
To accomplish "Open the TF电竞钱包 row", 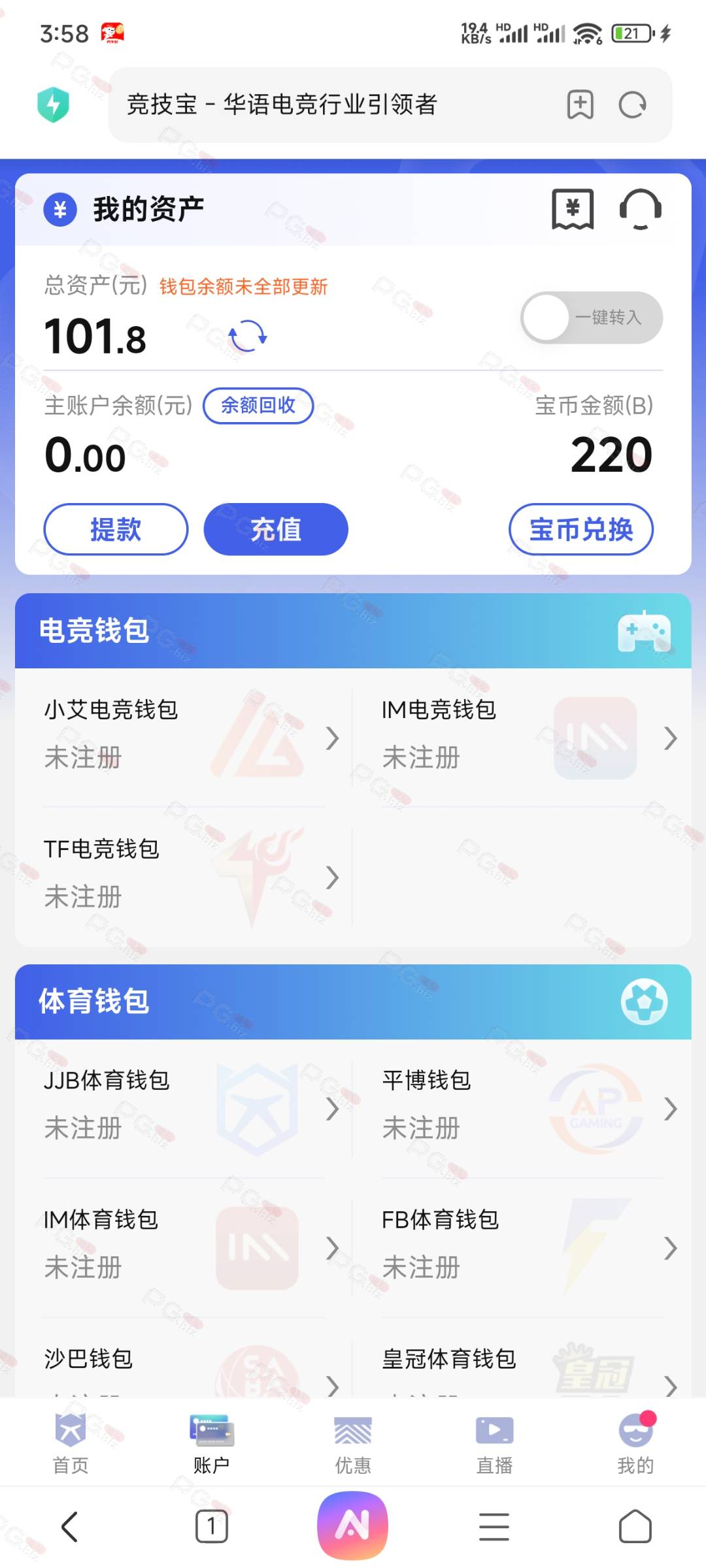I will pyautogui.click(x=184, y=877).
